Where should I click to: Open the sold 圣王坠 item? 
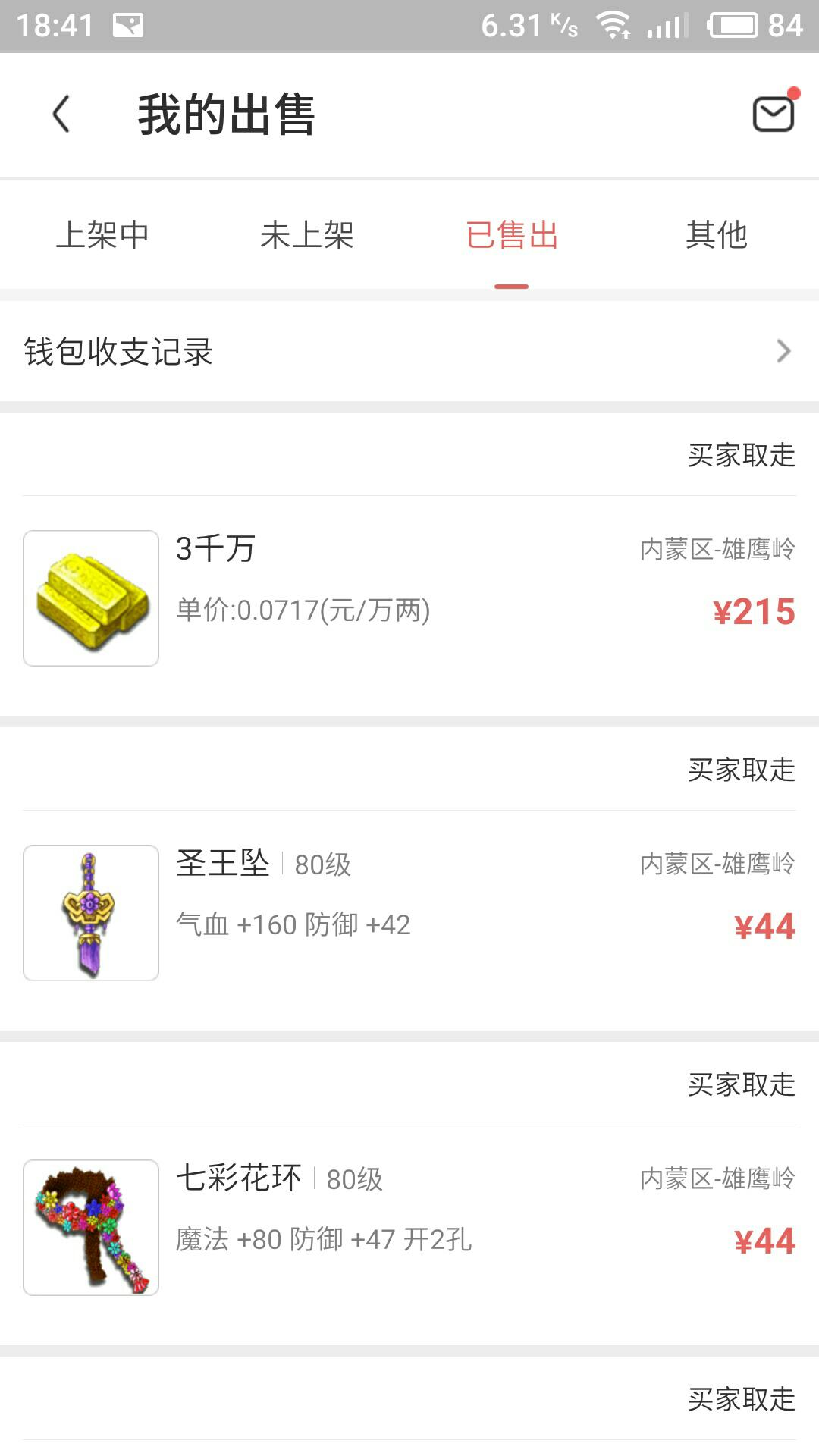click(409, 912)
